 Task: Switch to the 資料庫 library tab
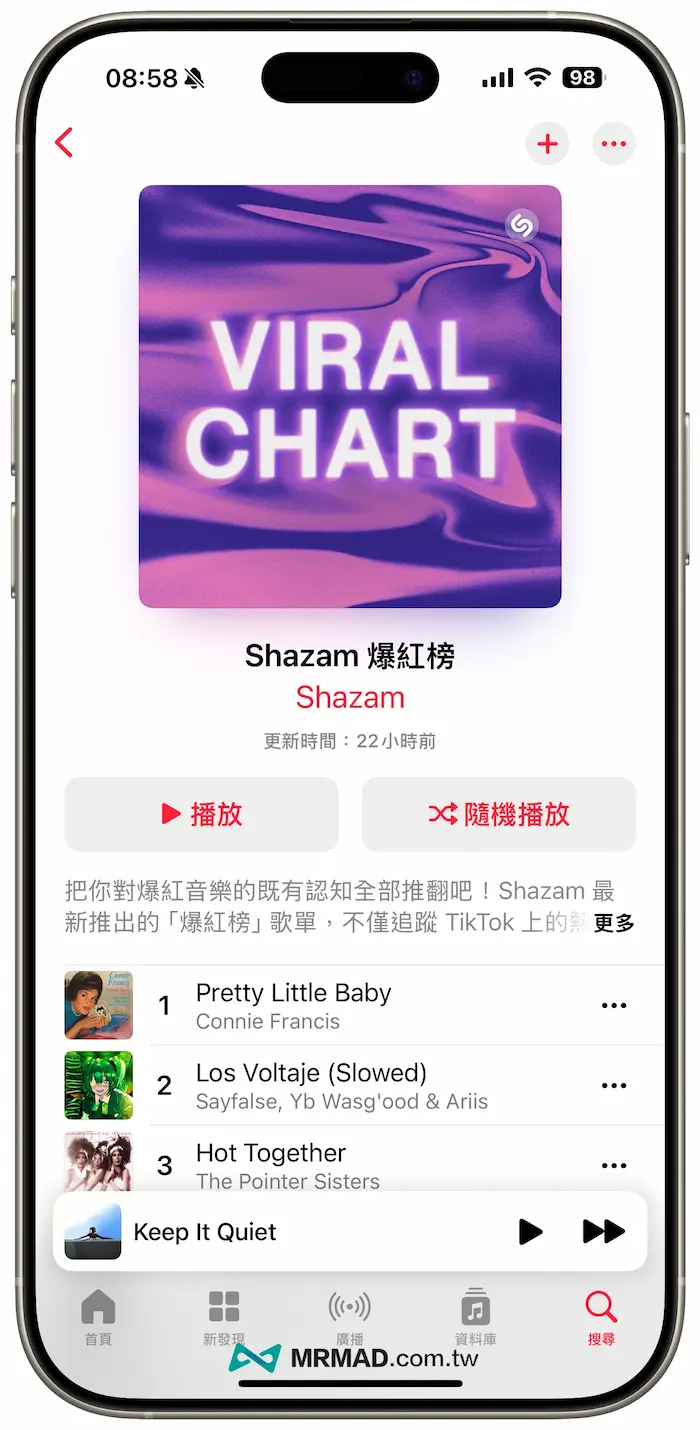point(475,1317)
